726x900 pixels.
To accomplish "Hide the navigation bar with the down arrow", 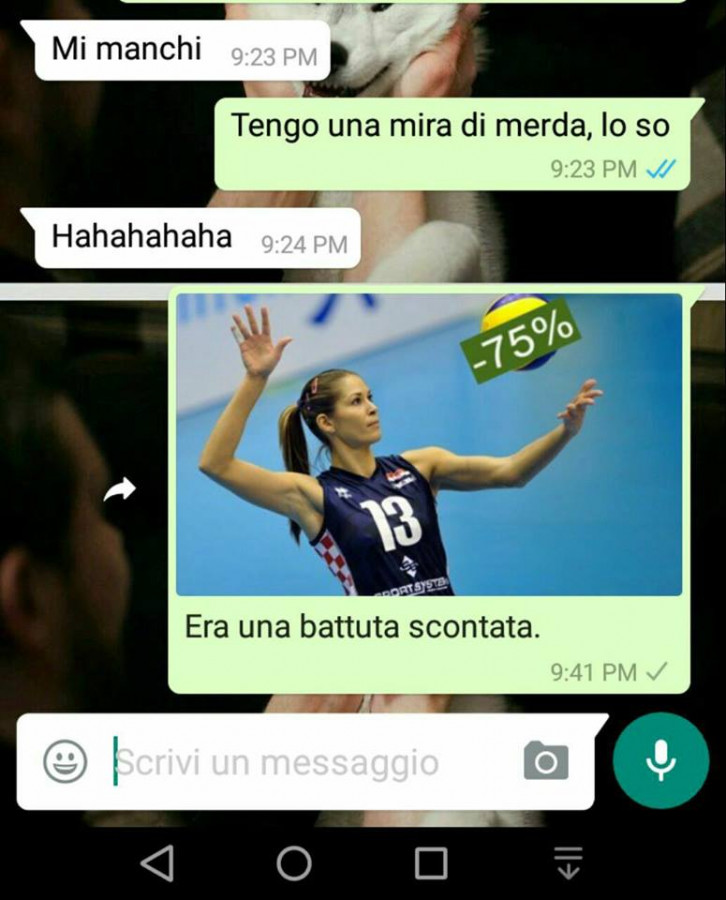I will click(568, 862).
